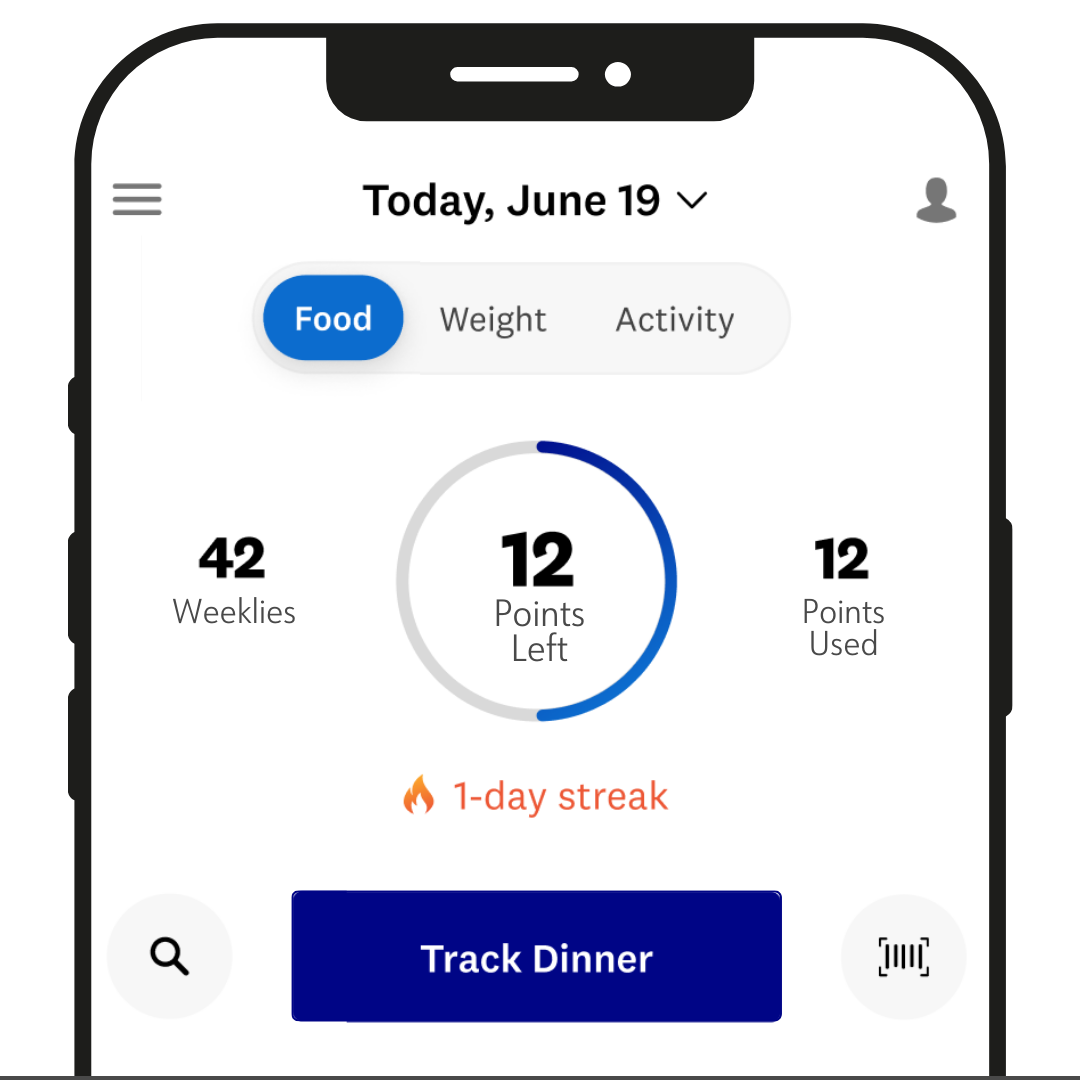
Task: Open food search with the magnifier icon
Action: pos(169,956)
